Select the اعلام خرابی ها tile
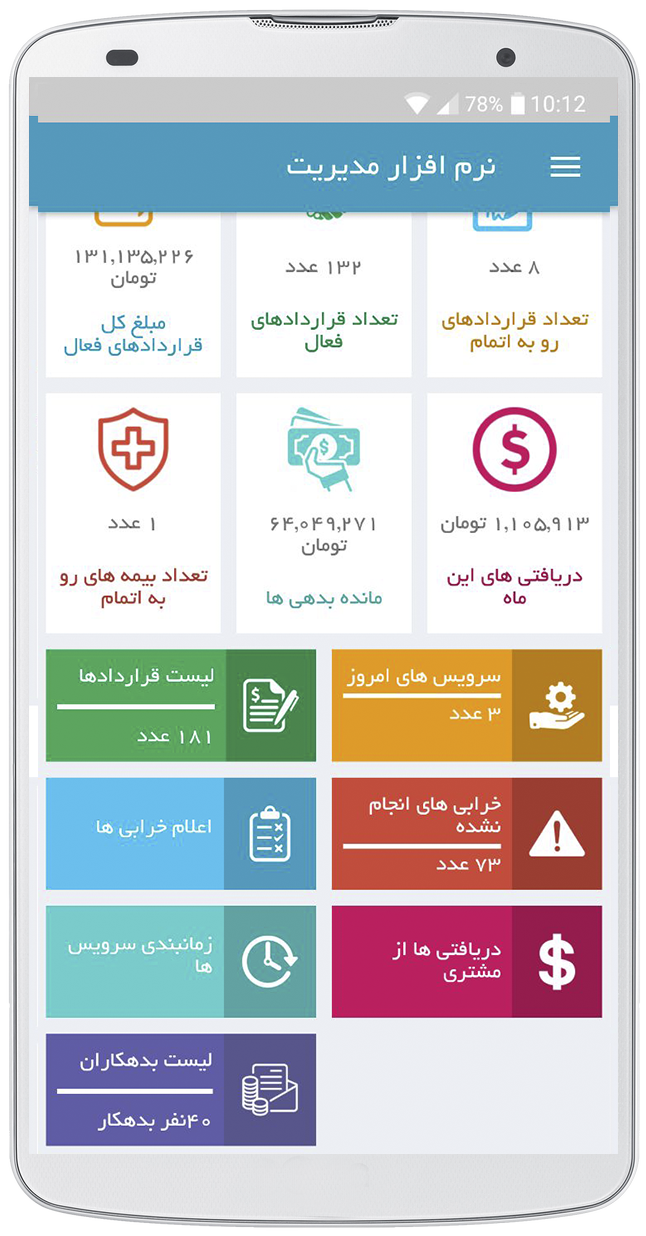 (x=181, y=833)
